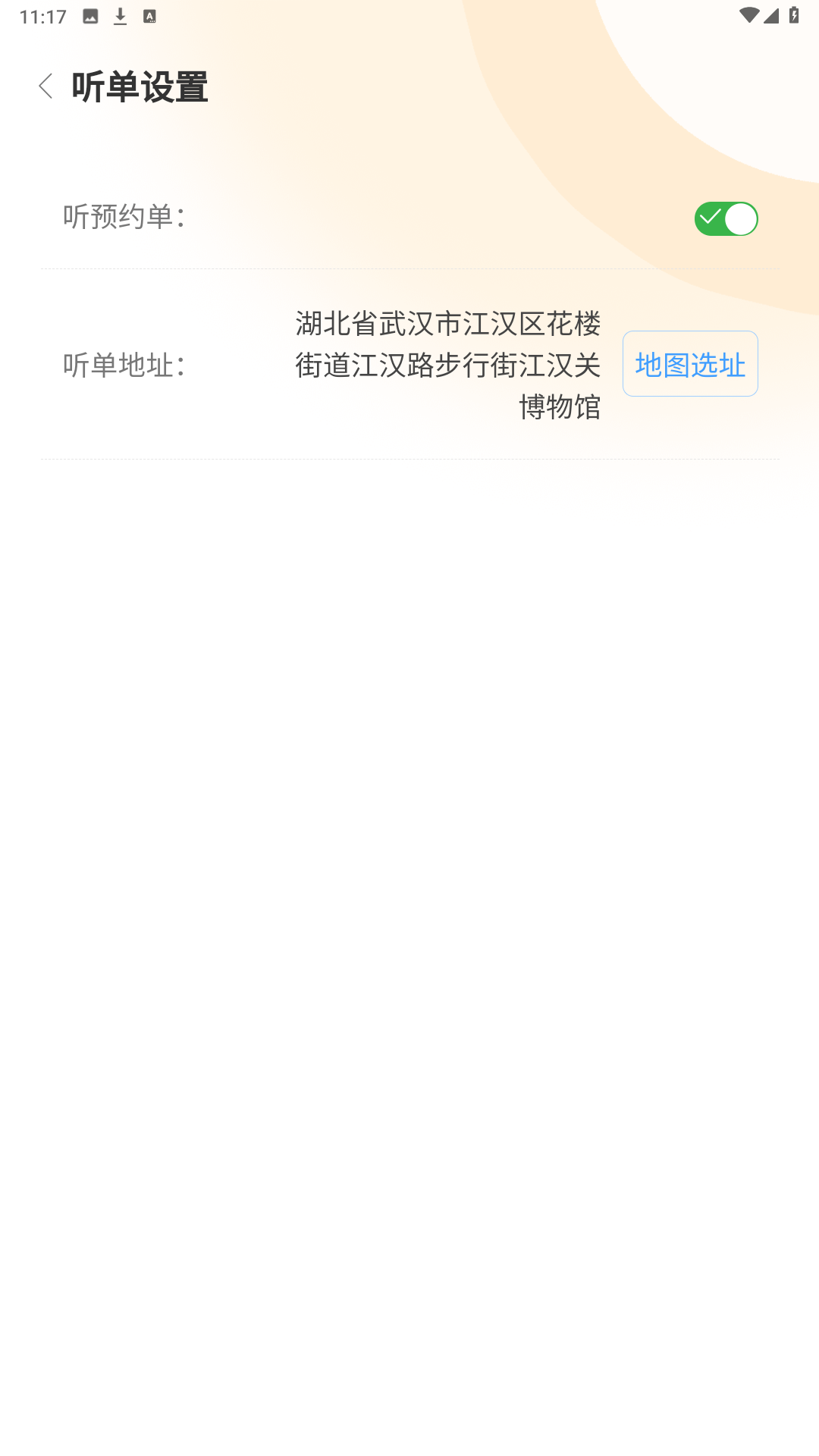
Task: Turn off the 听预约单 switch
Action: point(726,219)
